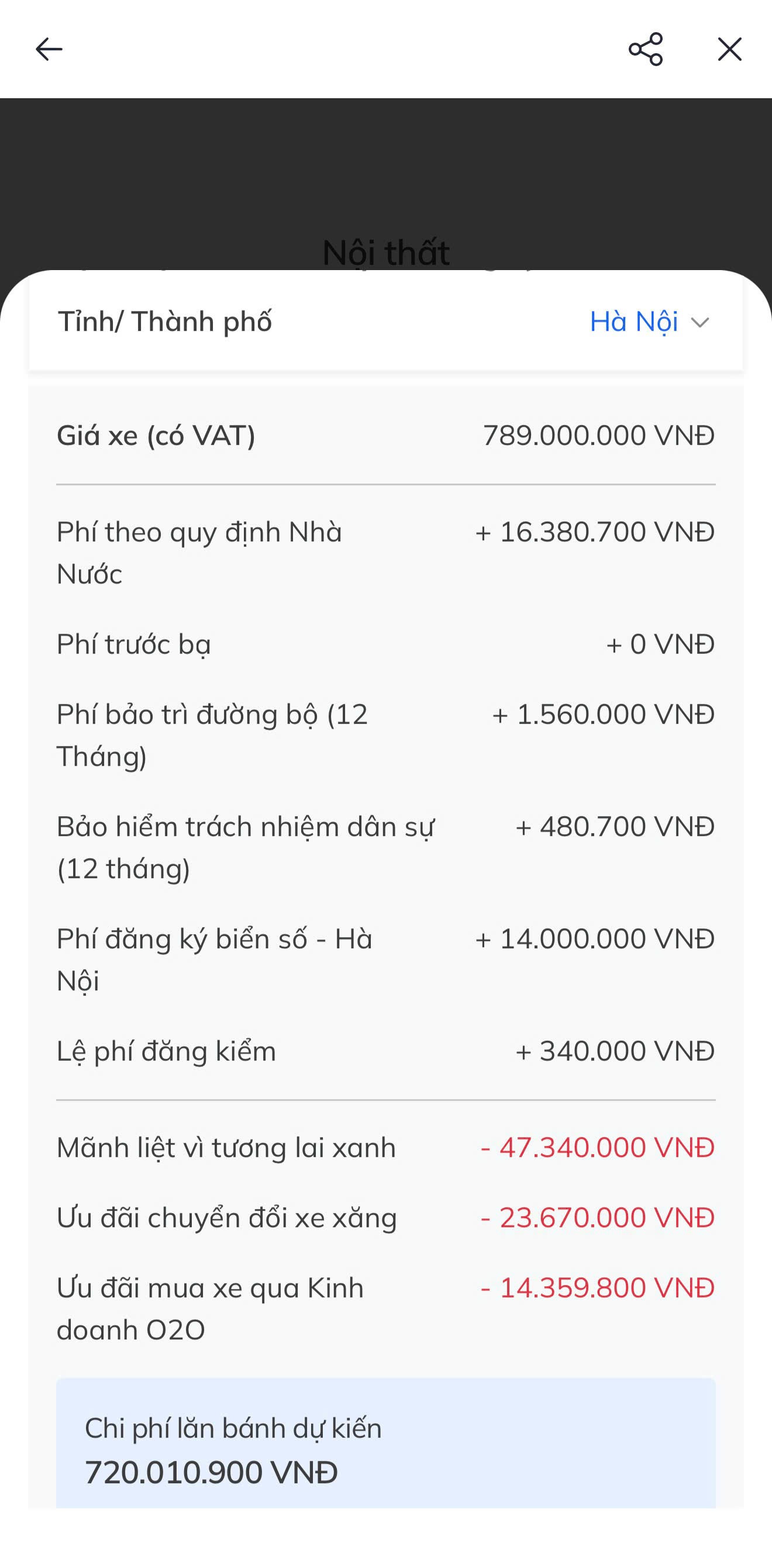The height and width of the screenshot is (1568, 772).
Task: Expand the province selector chevron
Action: (x=699, y=323)
